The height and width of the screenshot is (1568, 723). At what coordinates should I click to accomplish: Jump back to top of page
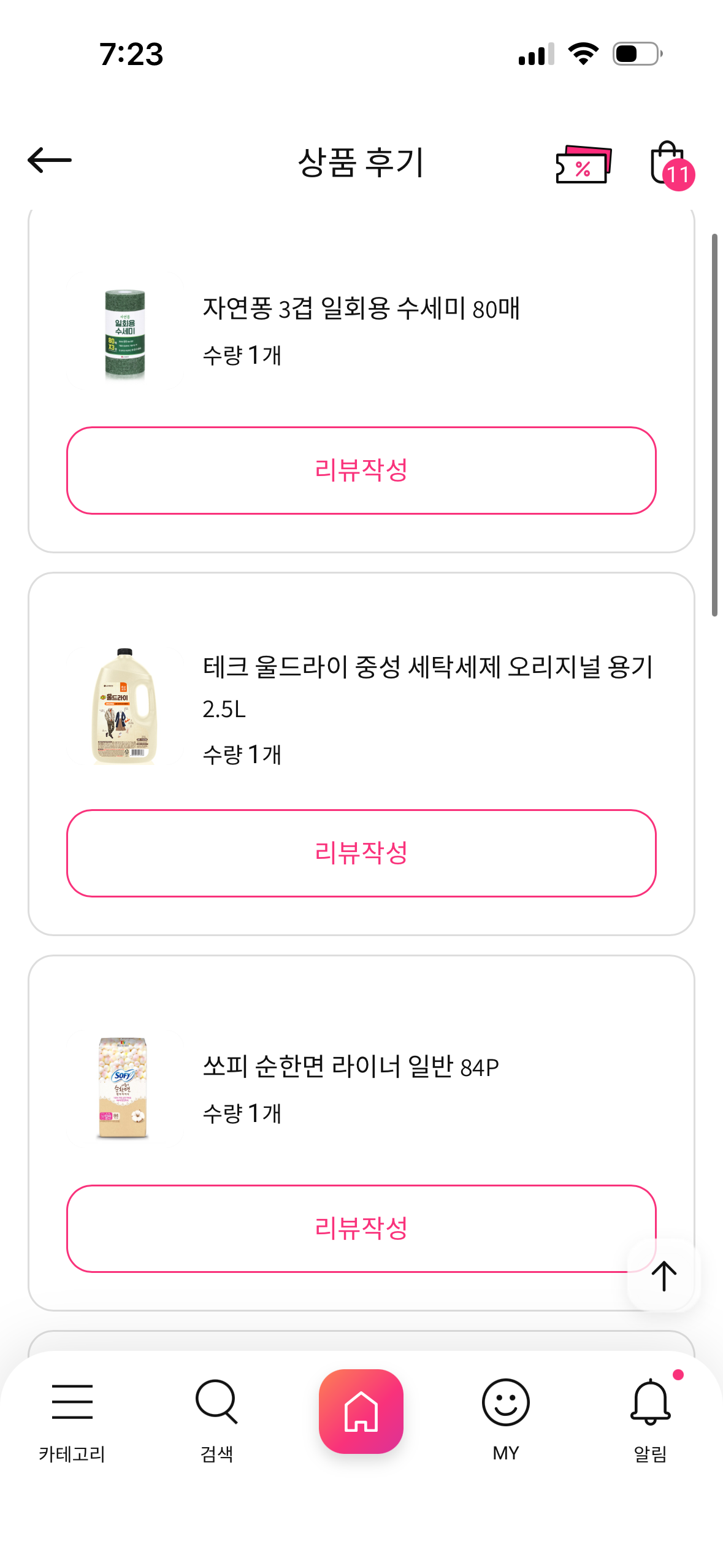click(x=664, y=1276)
